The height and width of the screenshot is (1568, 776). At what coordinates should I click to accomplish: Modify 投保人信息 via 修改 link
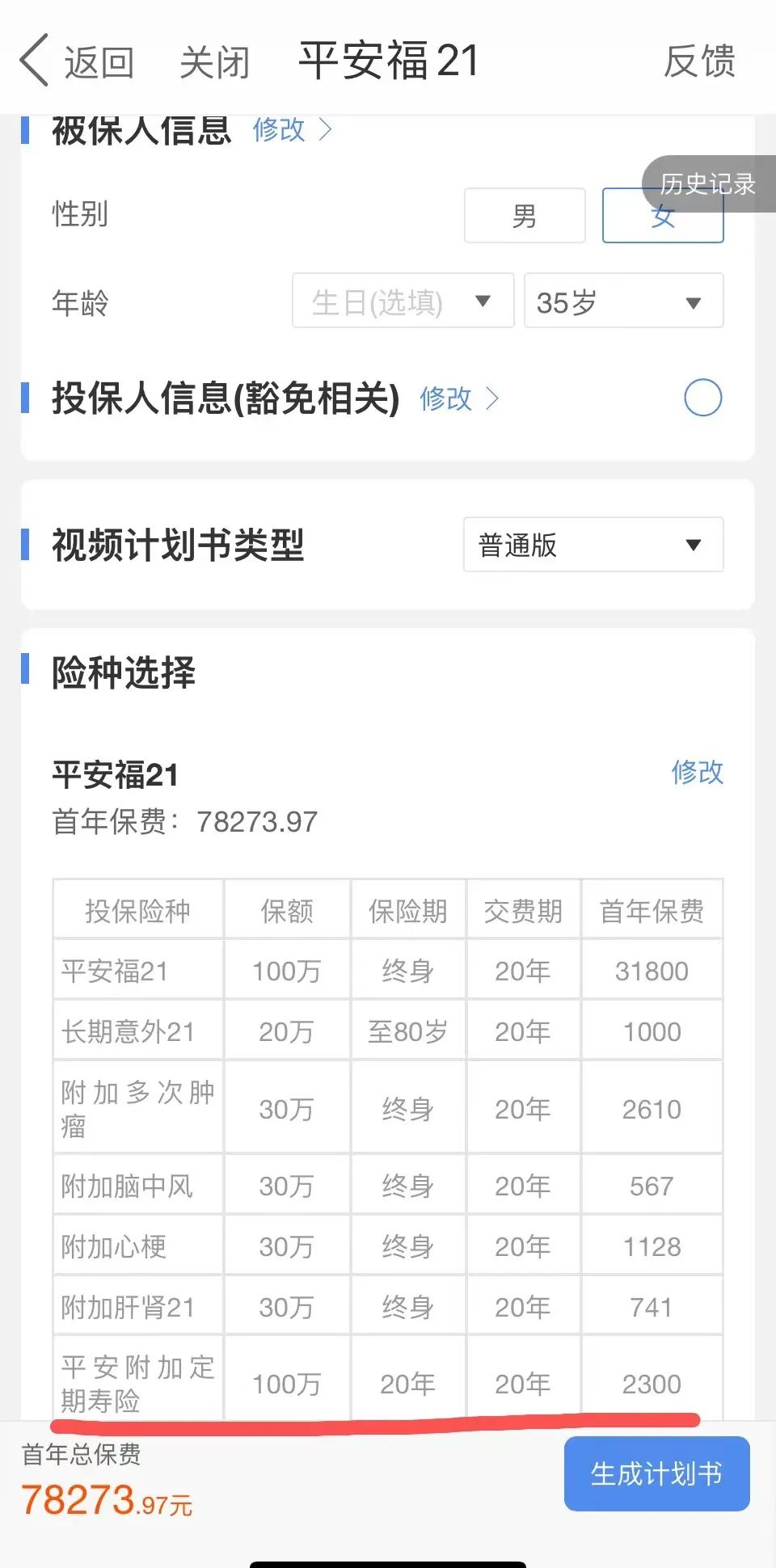tap(459, 398)
